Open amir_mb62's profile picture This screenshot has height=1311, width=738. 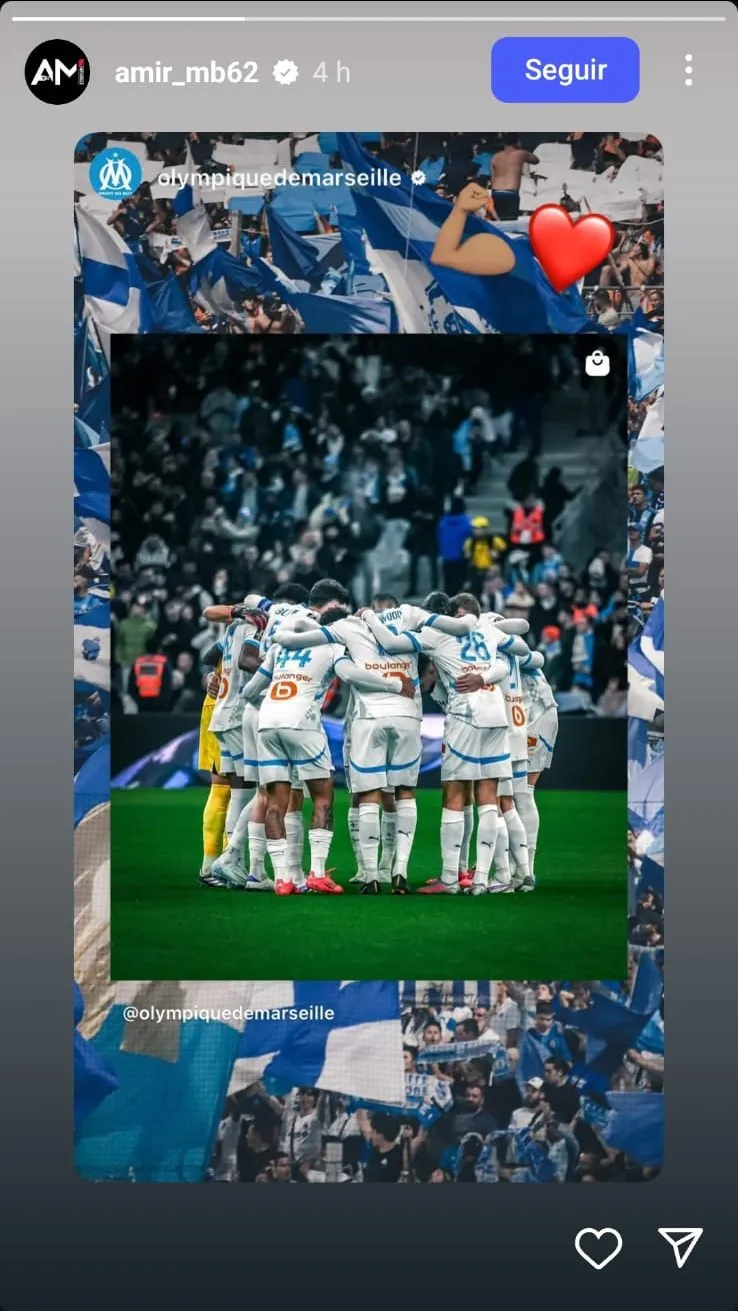pos(57,72)
